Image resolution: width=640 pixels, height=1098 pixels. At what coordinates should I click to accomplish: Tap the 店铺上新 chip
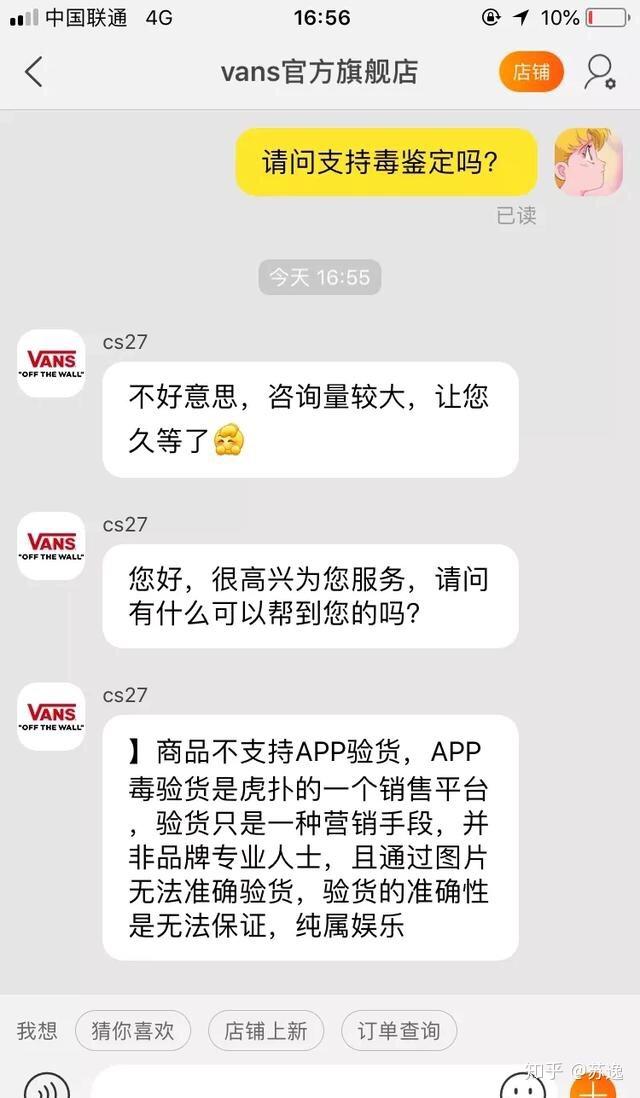click(x=265, y=1030)
